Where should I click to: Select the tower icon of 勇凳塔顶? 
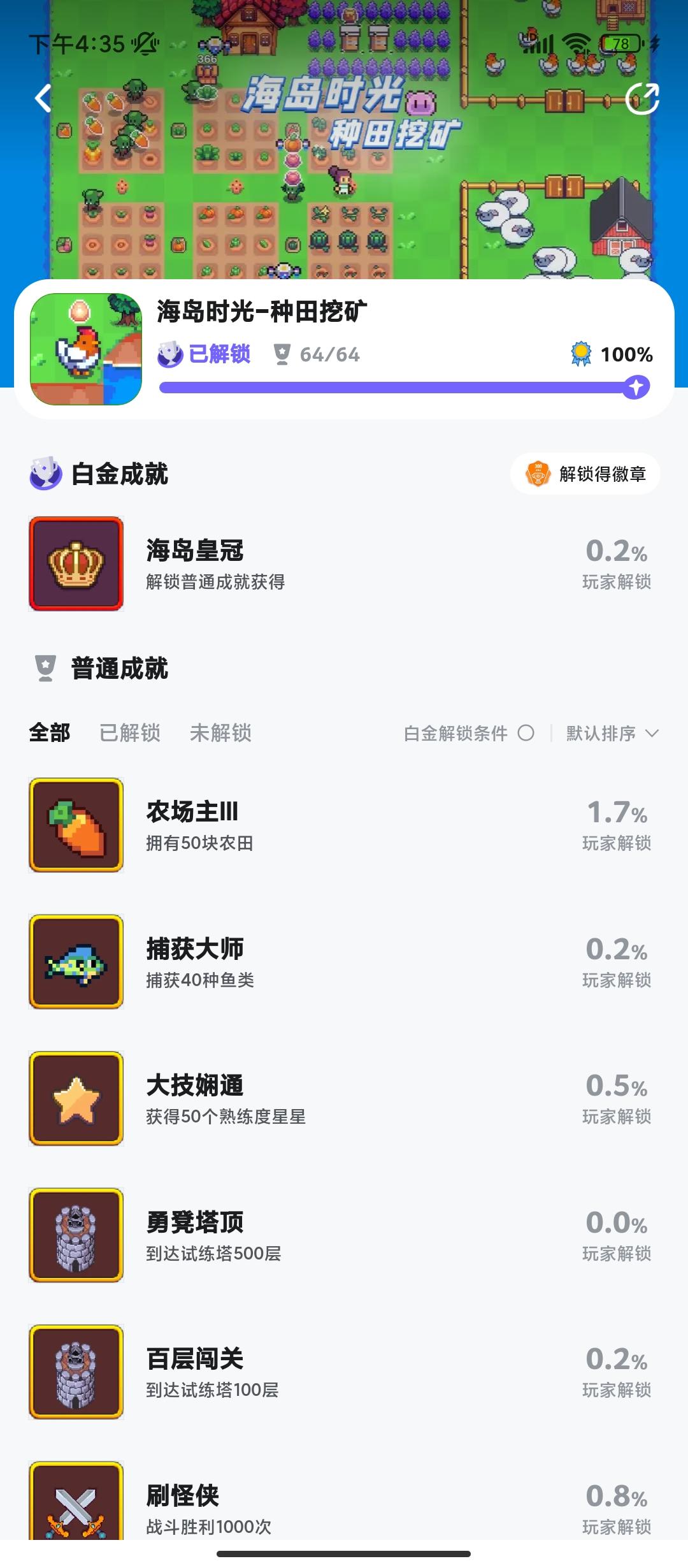point(76,1235)
